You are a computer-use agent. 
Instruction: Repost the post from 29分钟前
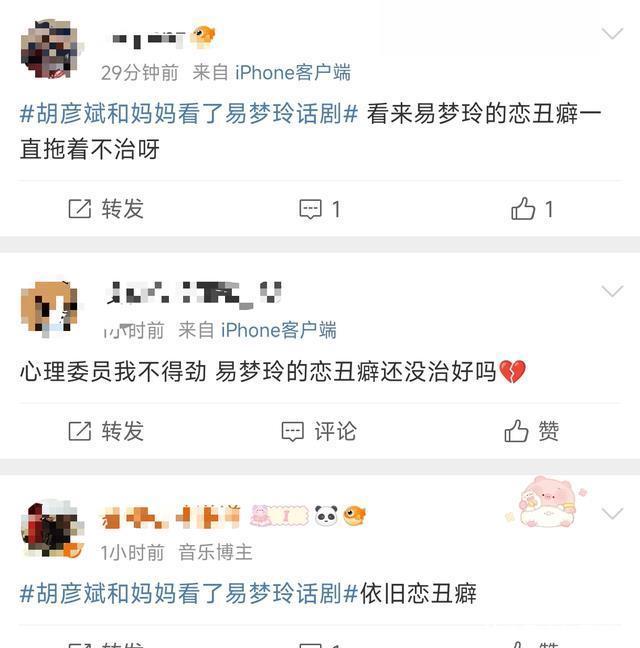coord(106,209)
